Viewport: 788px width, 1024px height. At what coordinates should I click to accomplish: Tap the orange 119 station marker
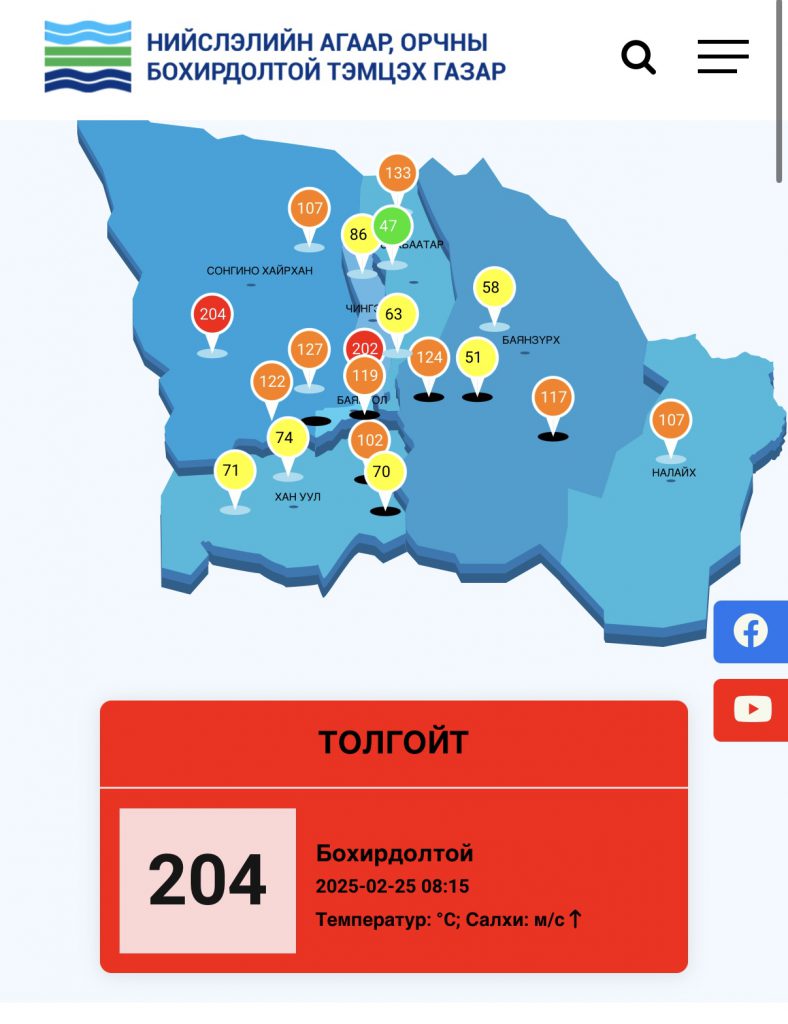[366, 377]
